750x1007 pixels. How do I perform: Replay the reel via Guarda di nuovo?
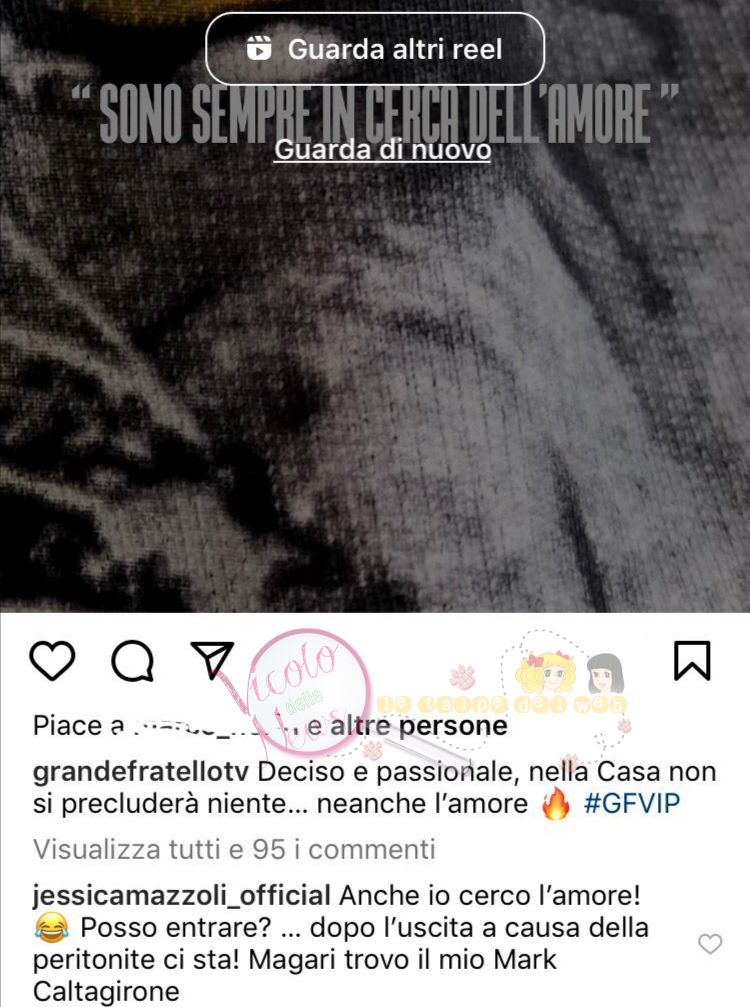point(382,150)
